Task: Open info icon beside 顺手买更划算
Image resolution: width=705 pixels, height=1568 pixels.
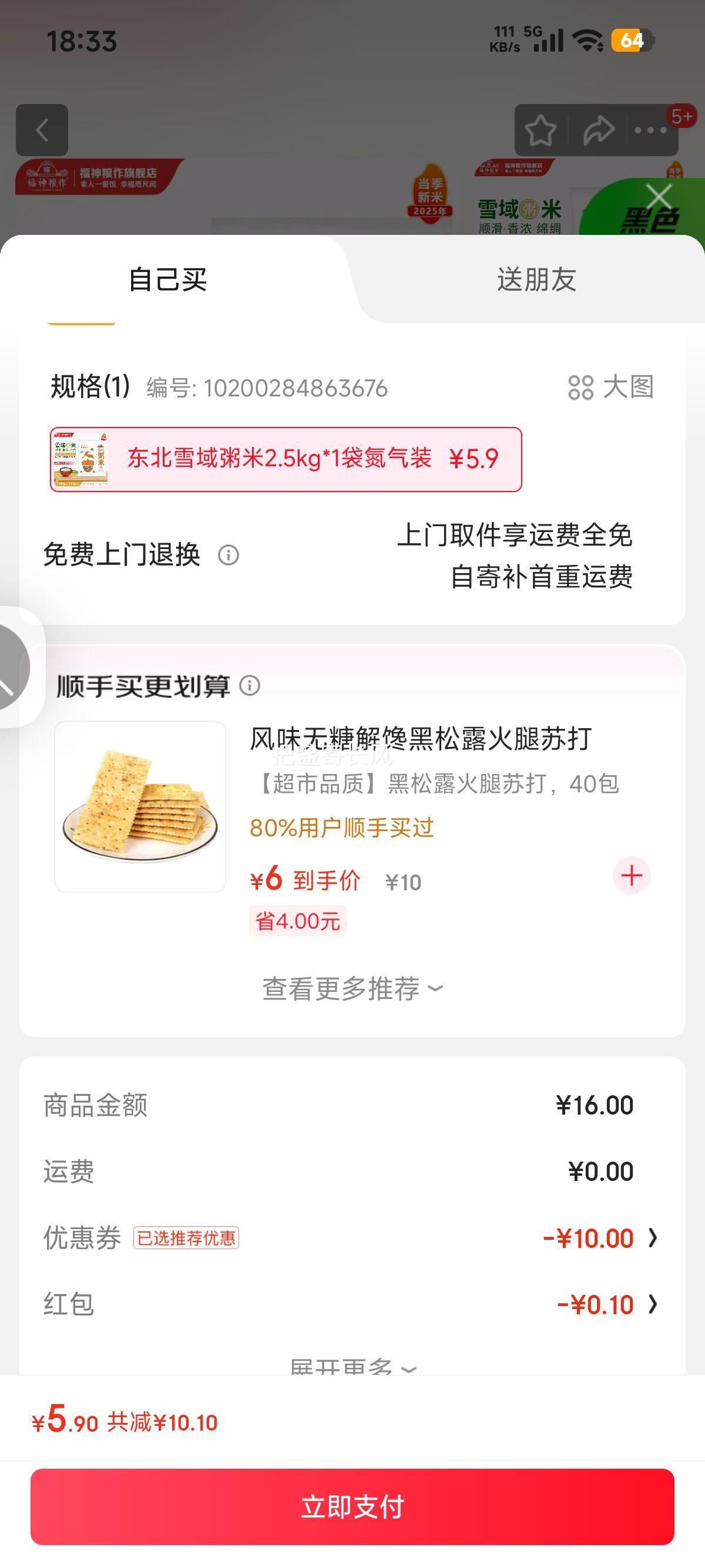Action: point(250,685)
